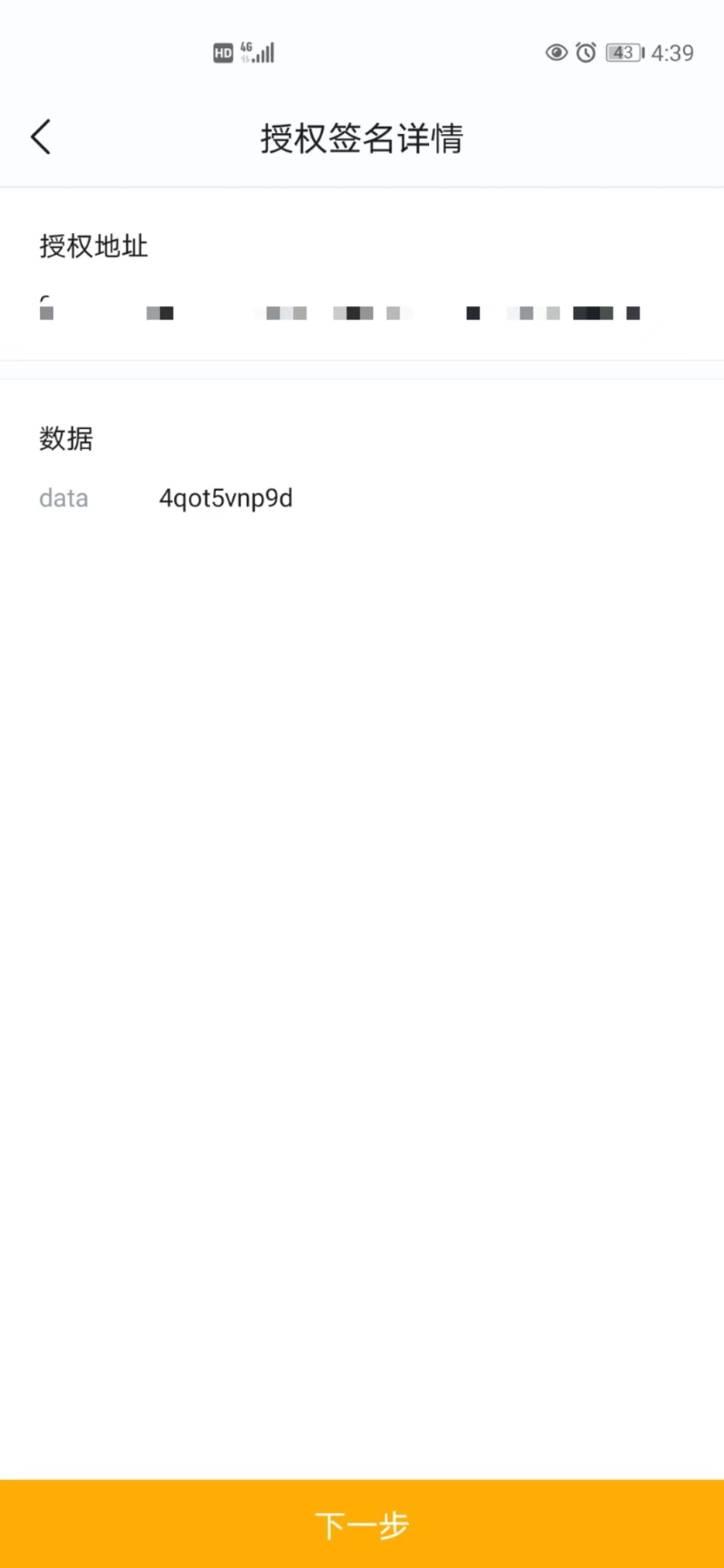The height and width of the screenshot is (1568, 724).
Task: Tap the back arrow to return
Action: click(x=41, y=136)
